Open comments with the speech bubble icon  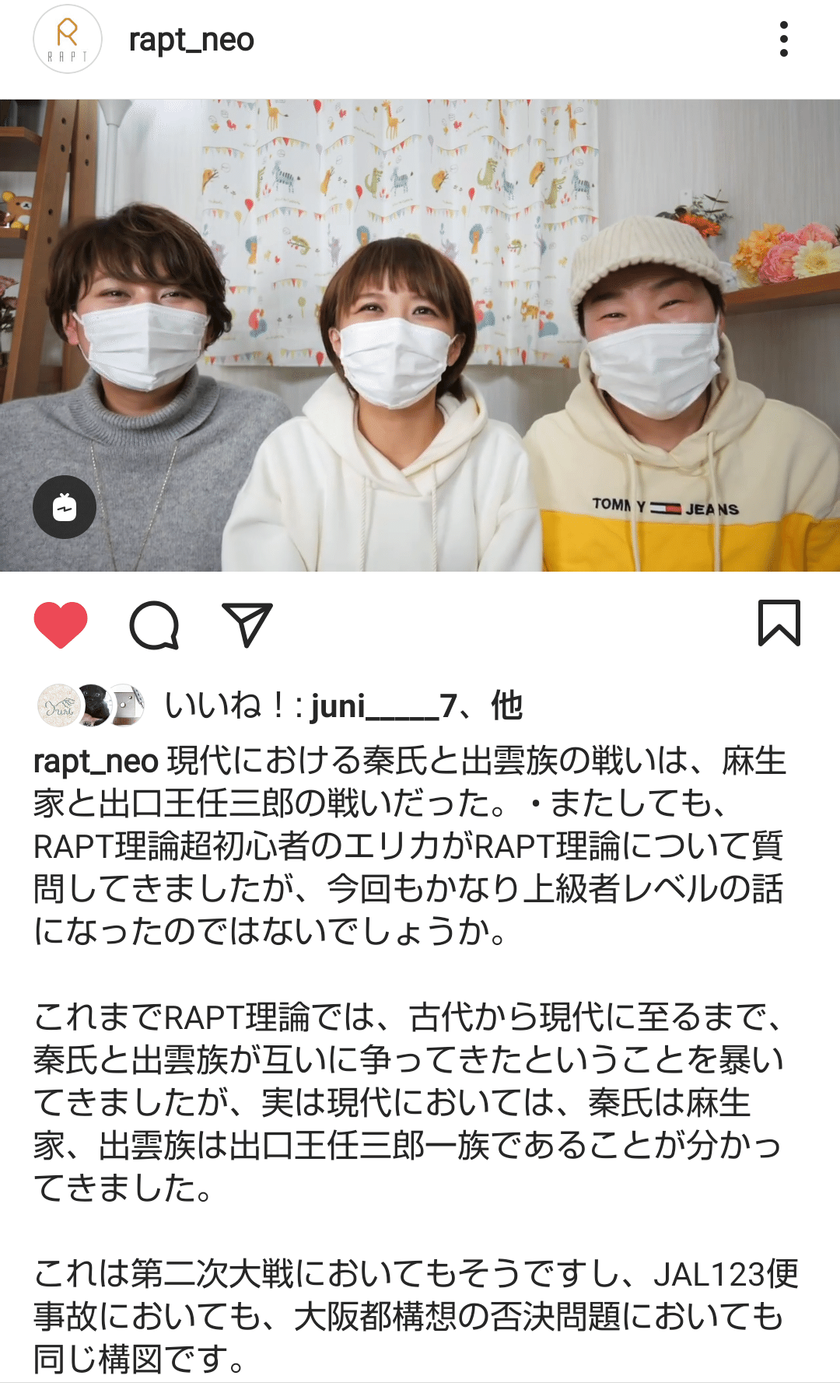click(154, 625)
